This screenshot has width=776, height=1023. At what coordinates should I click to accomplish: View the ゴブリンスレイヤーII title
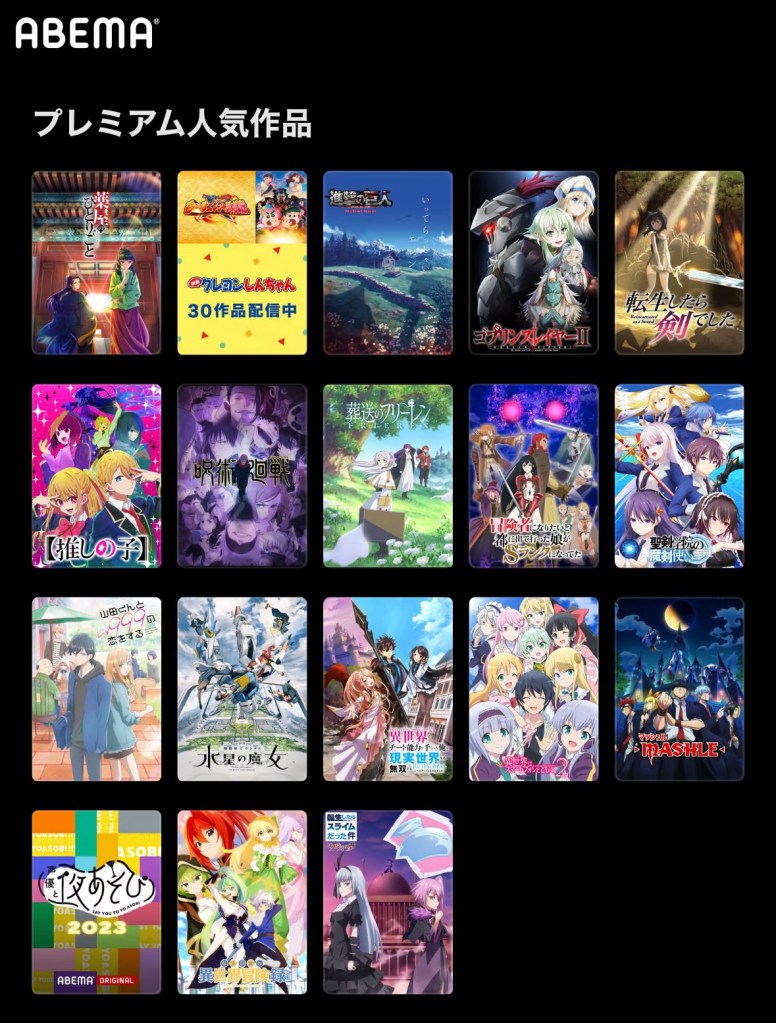(533, 262)
